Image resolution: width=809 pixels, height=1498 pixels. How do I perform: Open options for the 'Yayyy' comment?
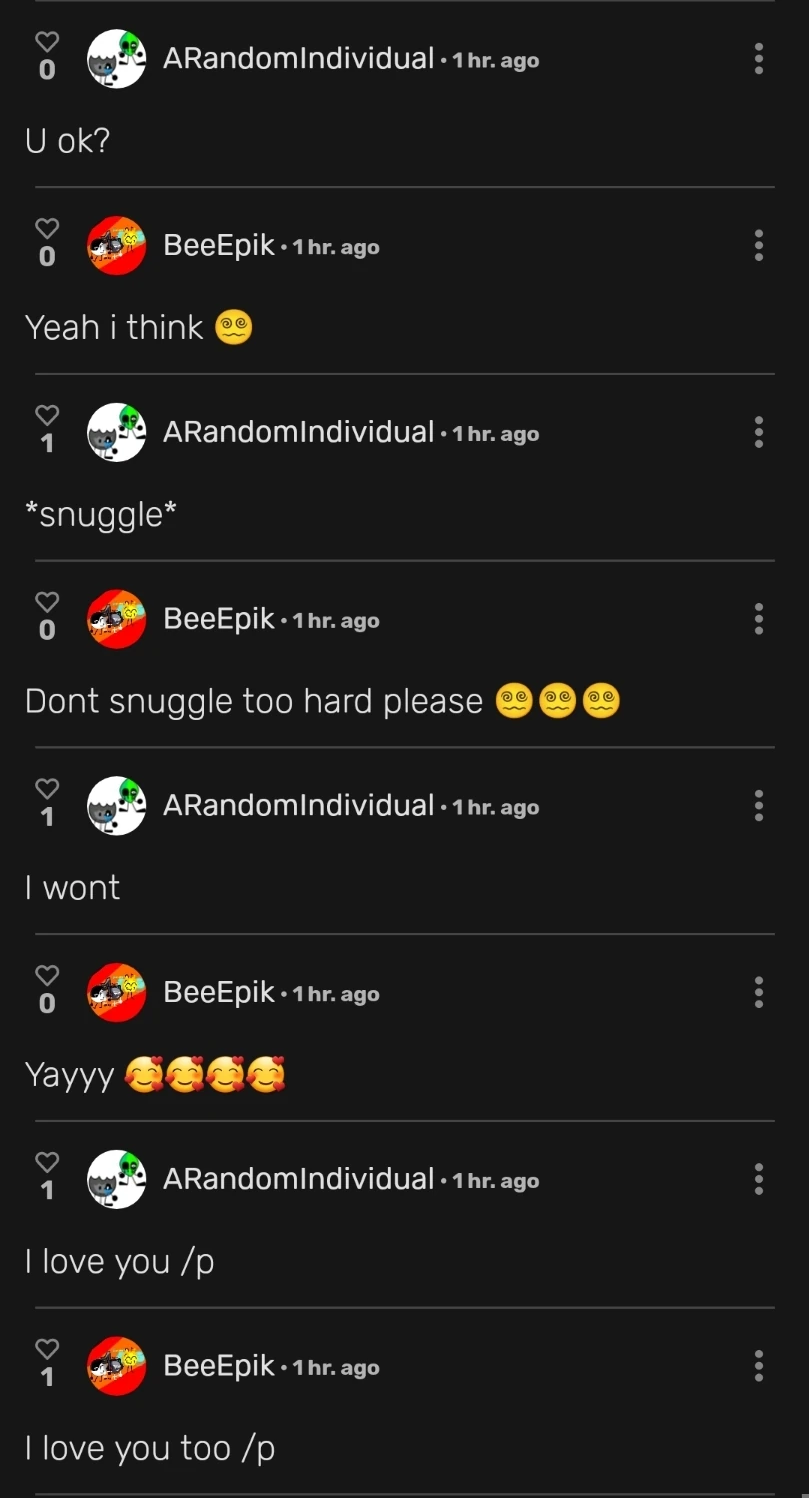[759, 993]
